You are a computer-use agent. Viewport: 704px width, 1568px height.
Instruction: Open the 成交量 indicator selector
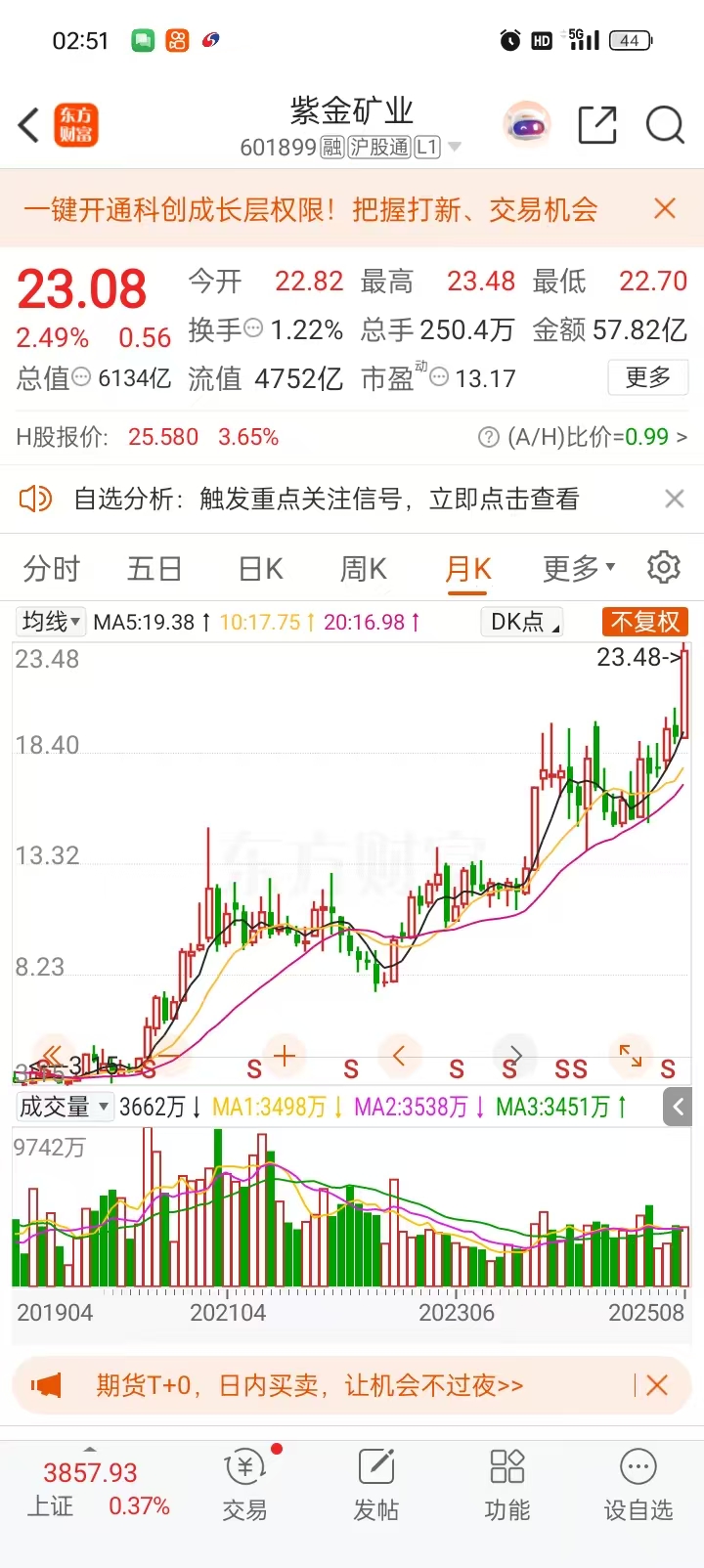click(x=64, y=1107)
